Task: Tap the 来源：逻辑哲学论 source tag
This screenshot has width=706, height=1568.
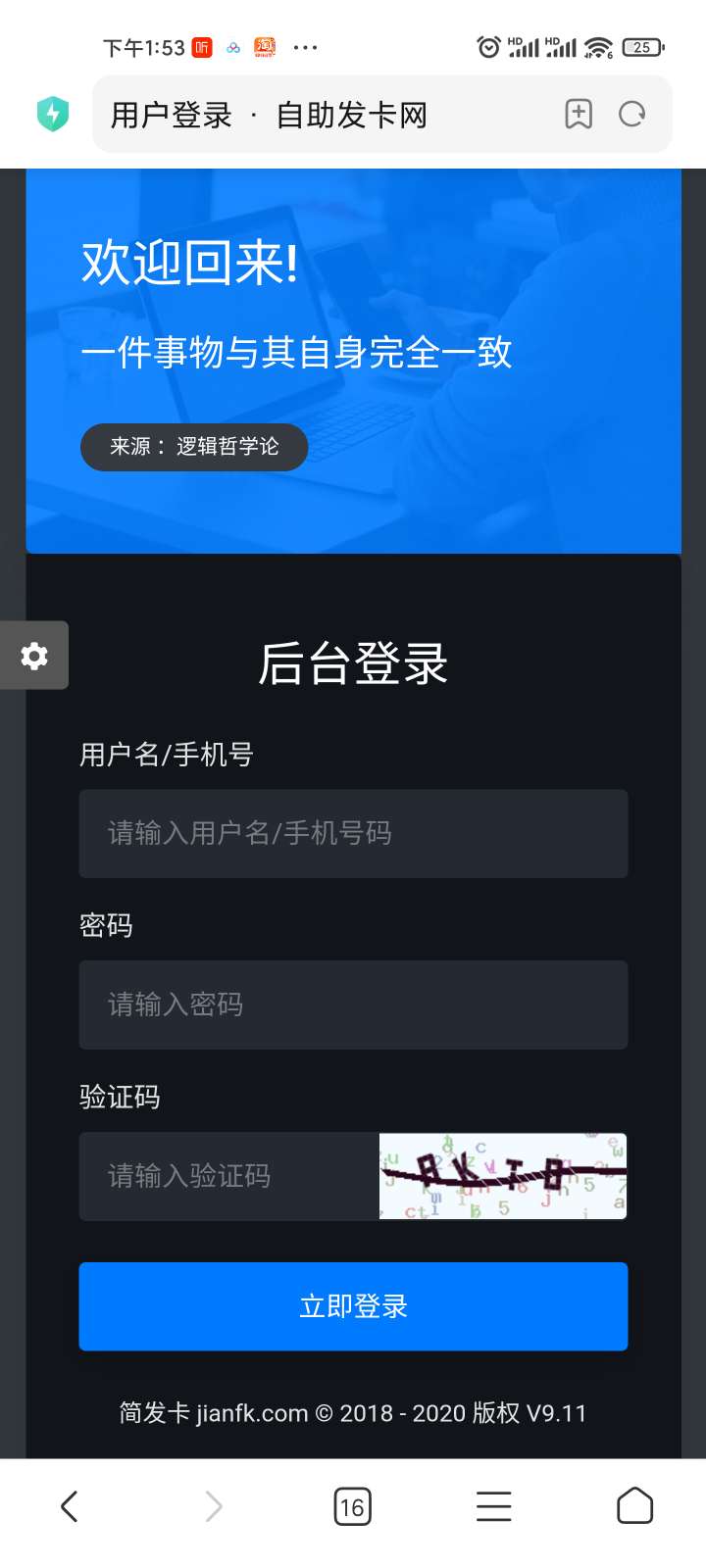Action: (x=193, y=446)
